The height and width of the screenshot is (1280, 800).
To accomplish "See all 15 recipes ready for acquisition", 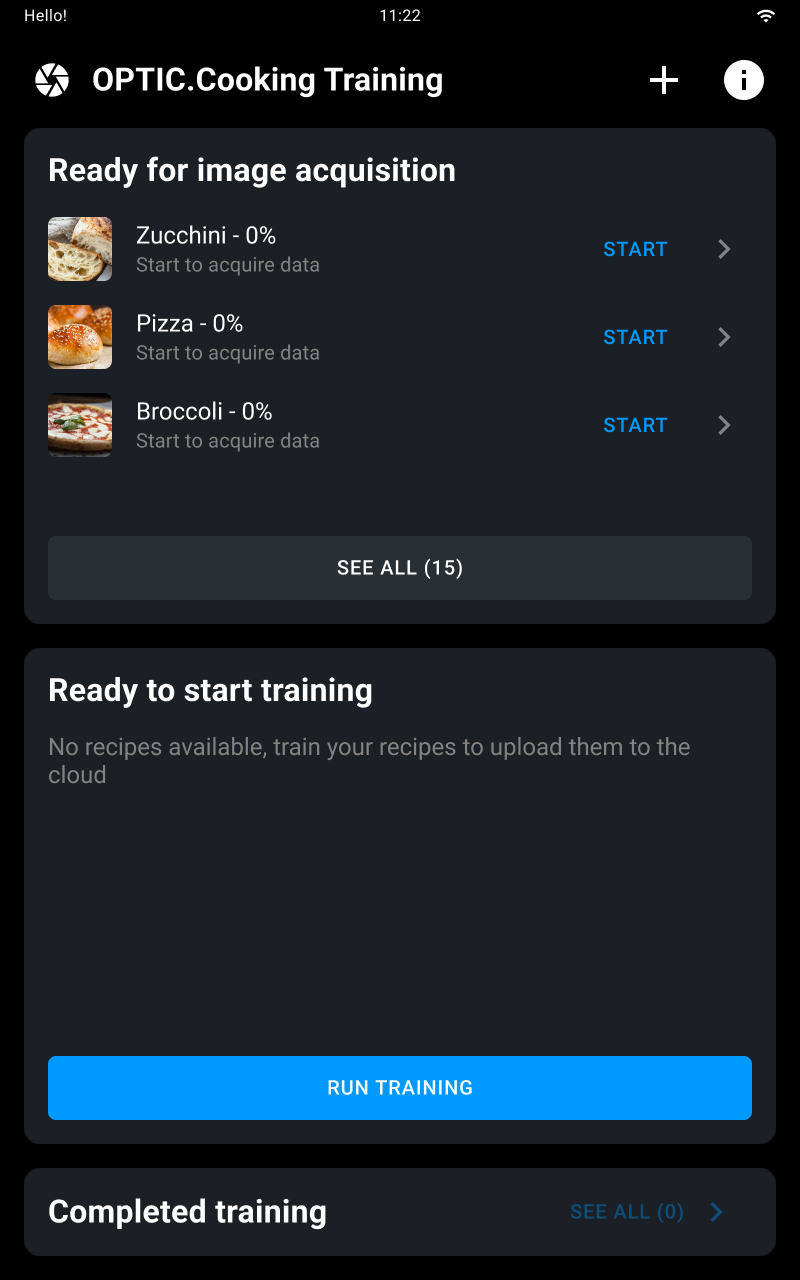I will (400, 568).
